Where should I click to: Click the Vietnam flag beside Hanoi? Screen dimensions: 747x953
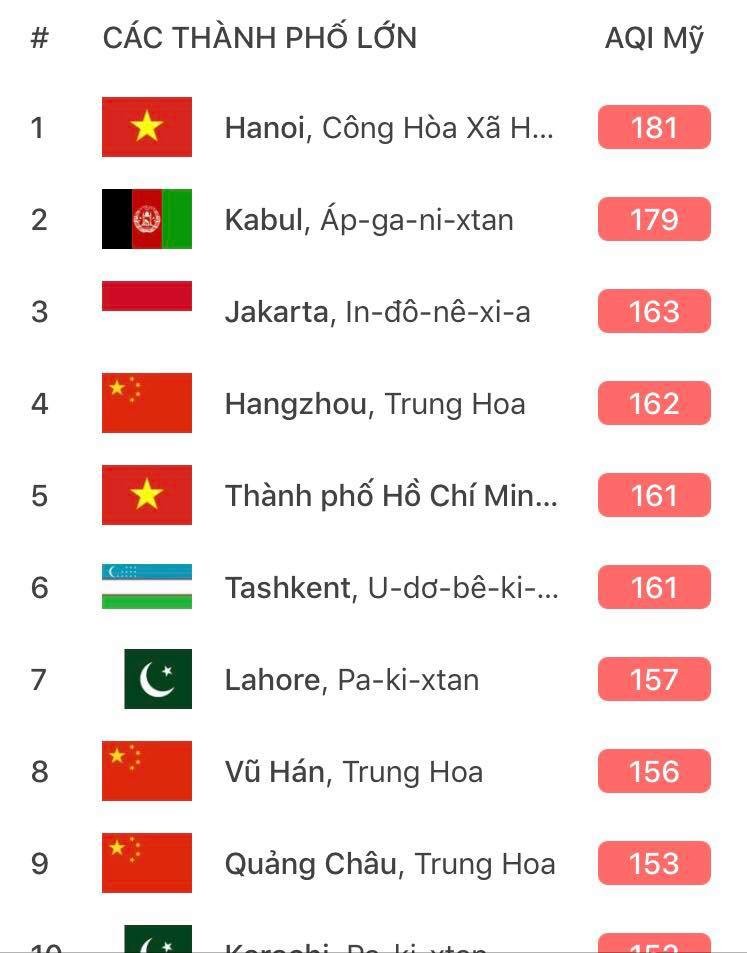146,127
